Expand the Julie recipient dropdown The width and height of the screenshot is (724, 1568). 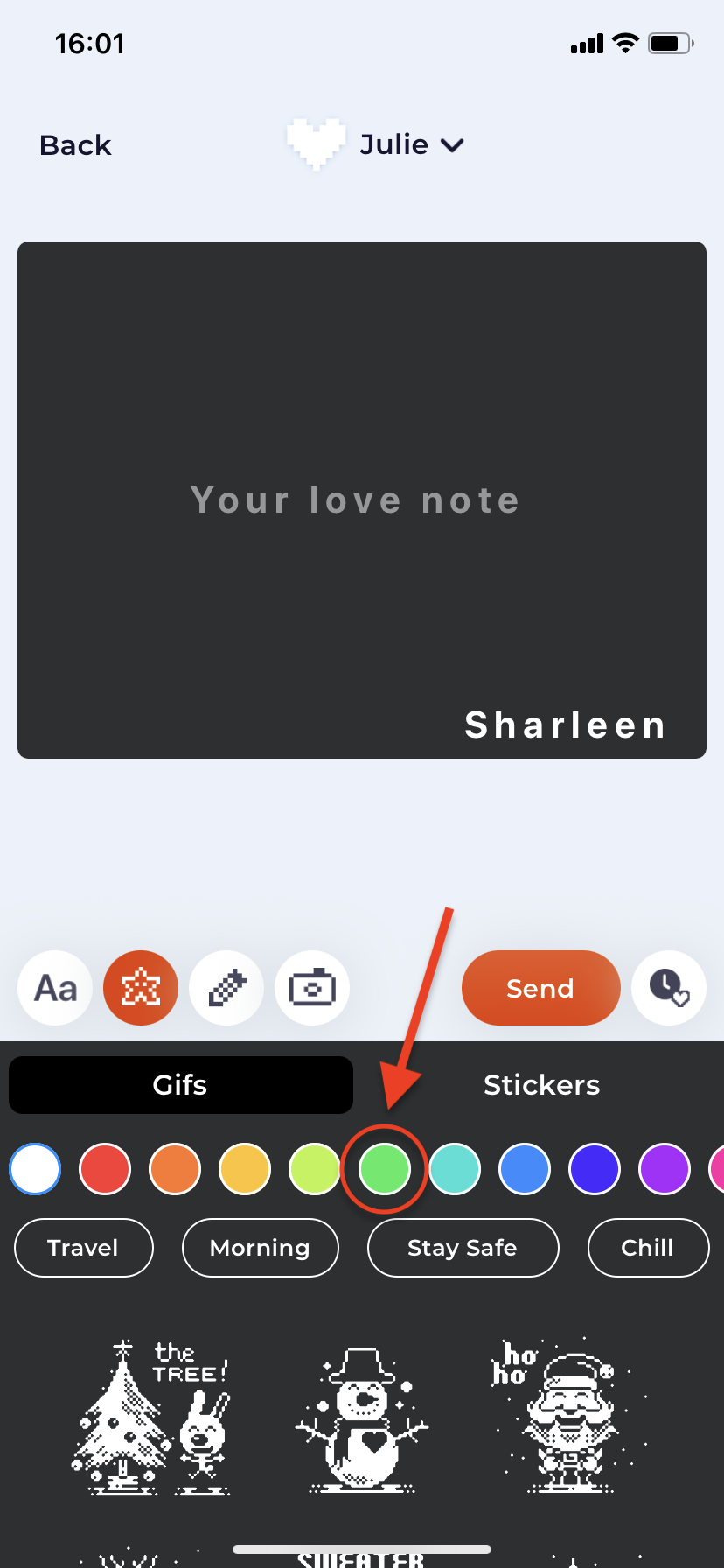pos(411,144)
